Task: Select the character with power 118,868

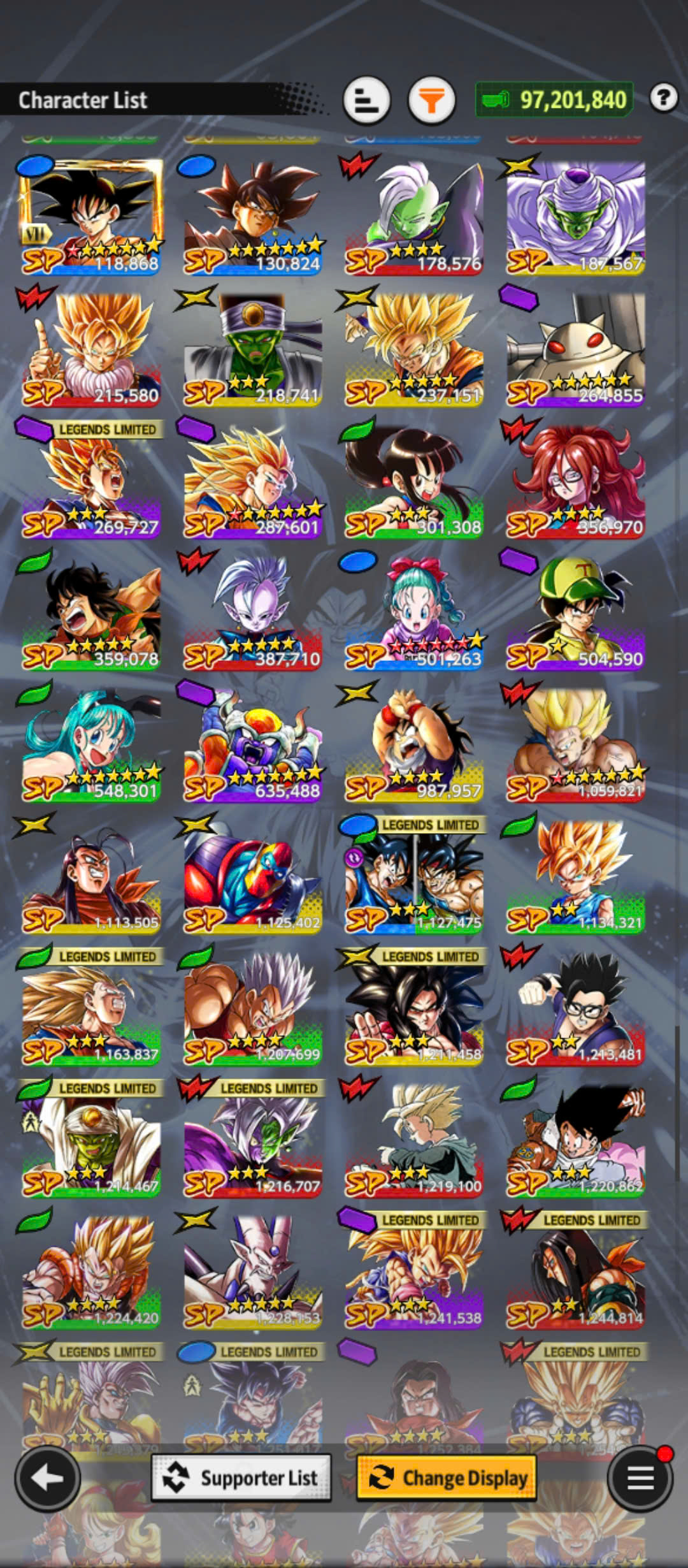Action: pos(90,217)
